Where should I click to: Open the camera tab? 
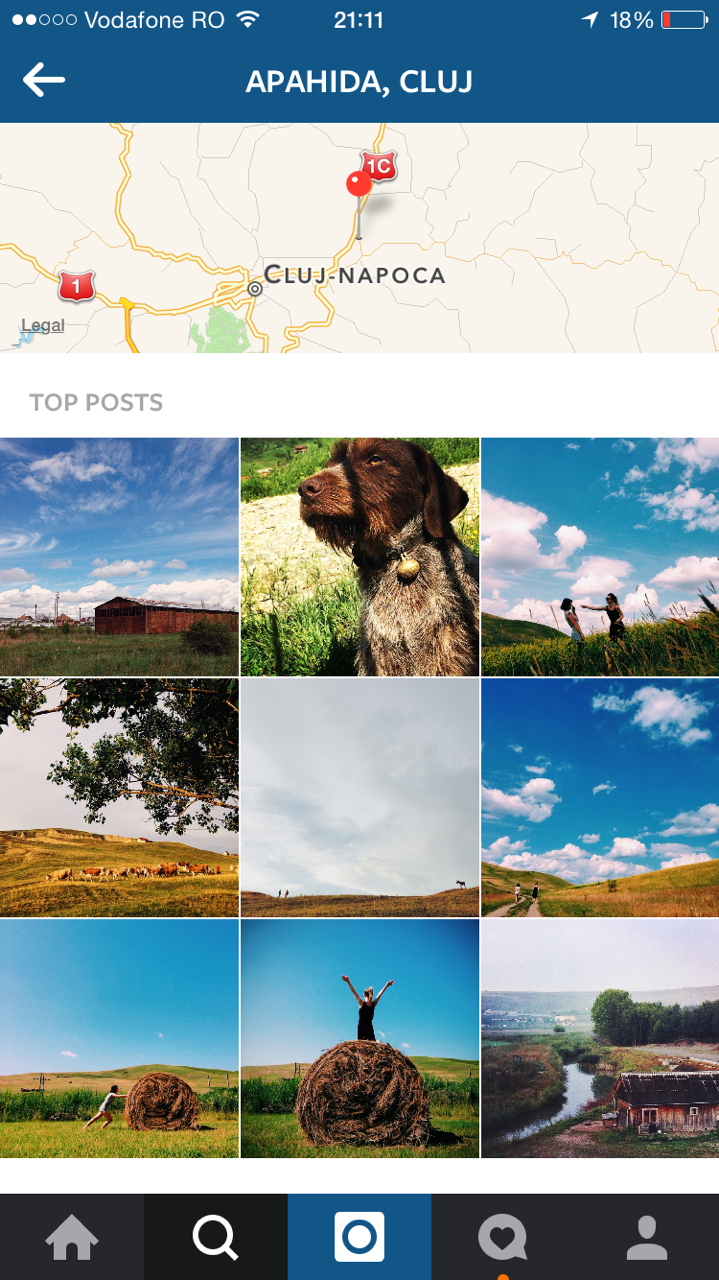point(360,1238)
